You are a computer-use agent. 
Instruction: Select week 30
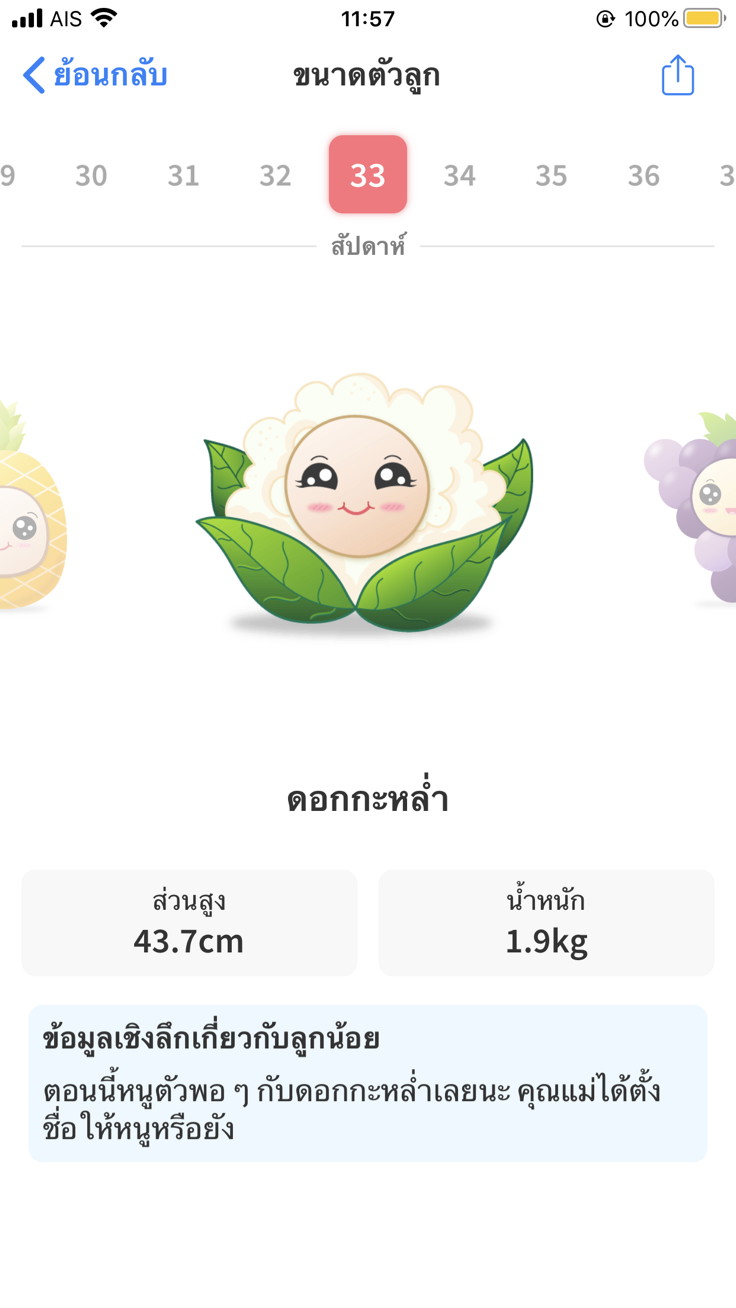(x=91, y=176)
